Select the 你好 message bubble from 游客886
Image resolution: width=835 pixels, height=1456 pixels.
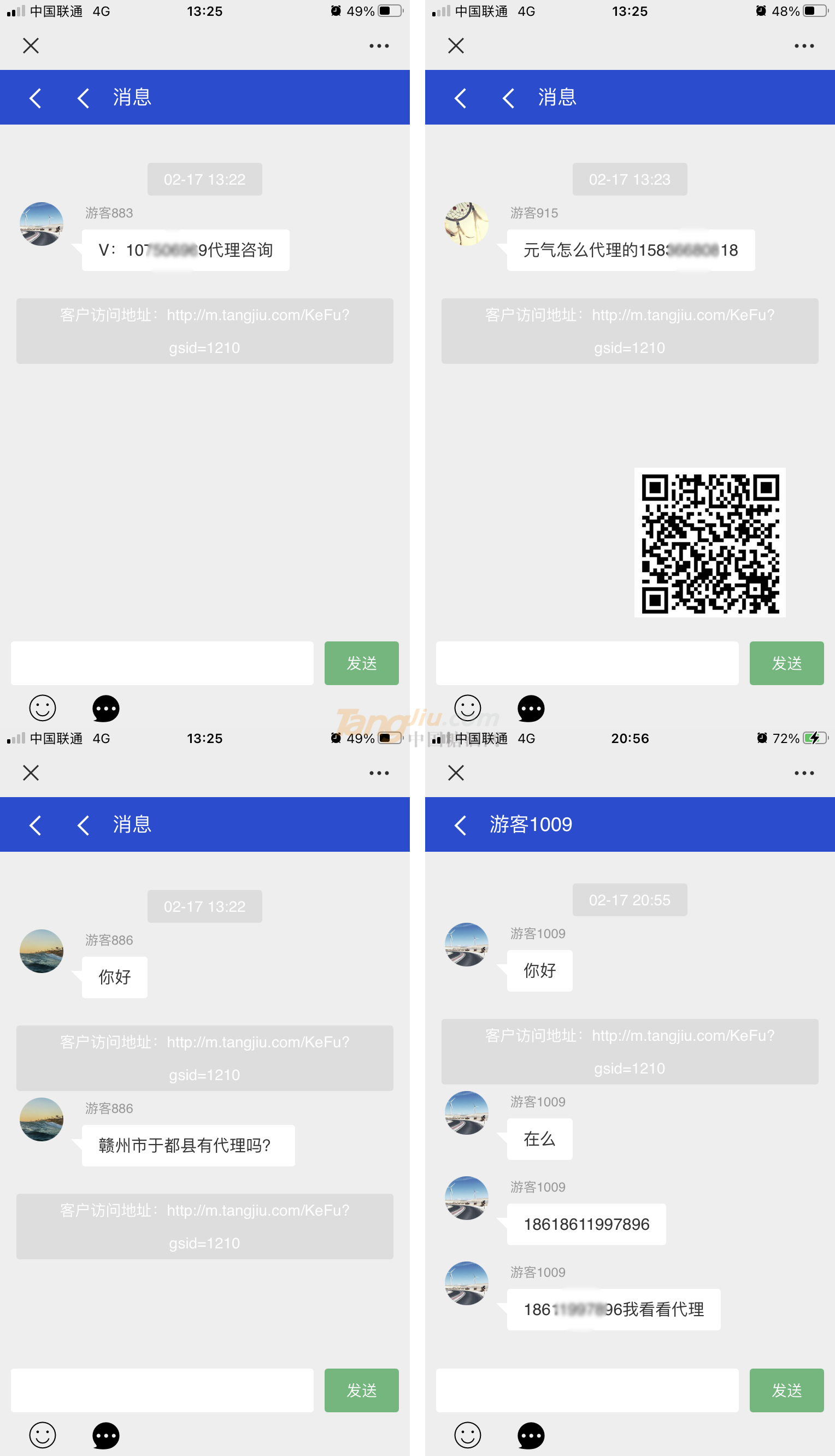114,977
